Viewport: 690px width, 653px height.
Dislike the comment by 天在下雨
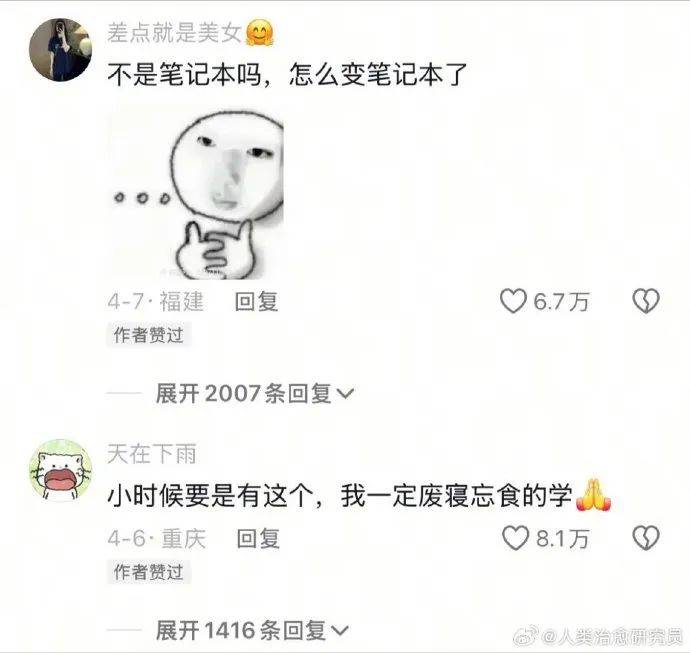coord(646,538)
